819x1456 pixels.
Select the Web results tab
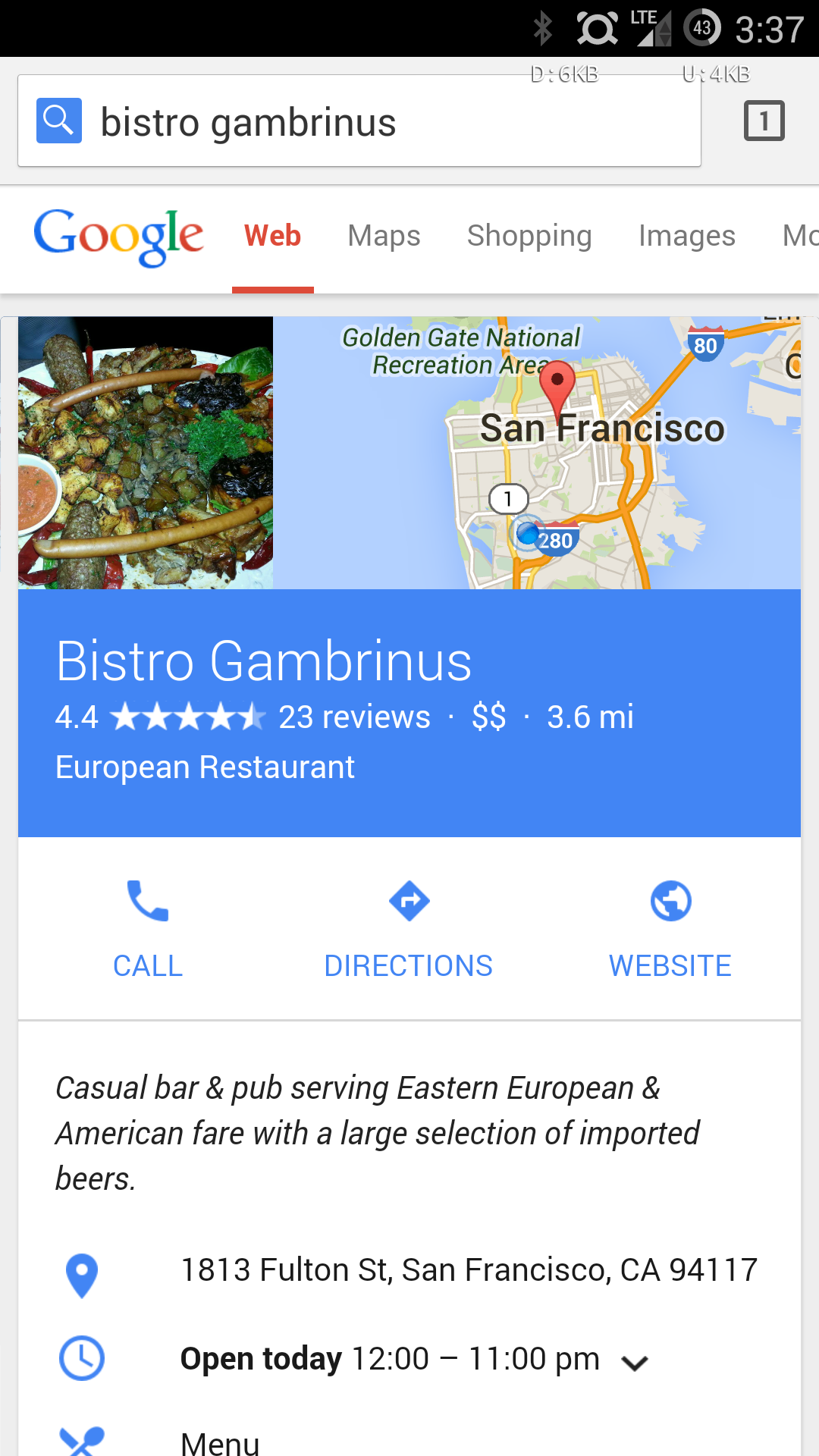pos(272,236)
